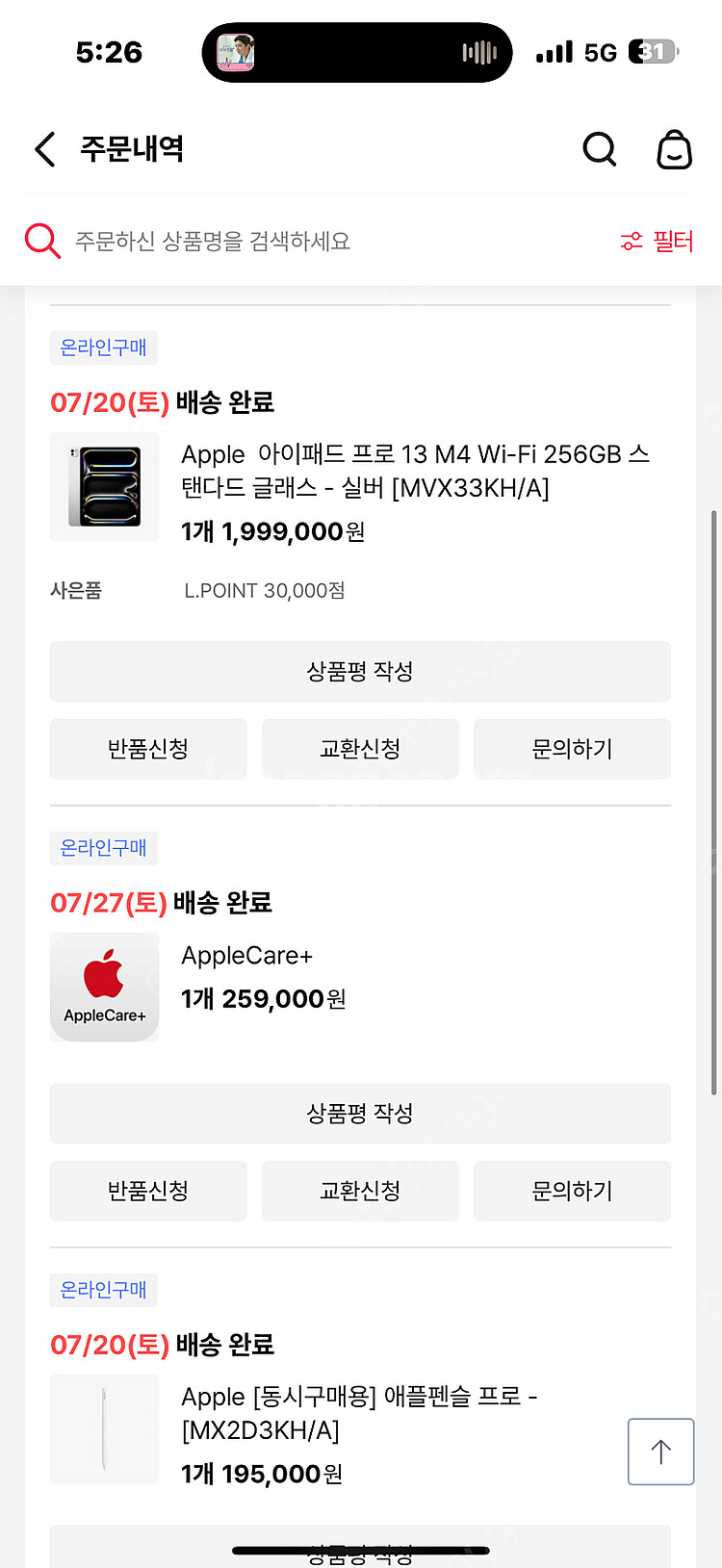Tap 문의하기 for the AppleCare+ order
722x1568 pixels.
pyautogui.click(x=572, y=1191)
